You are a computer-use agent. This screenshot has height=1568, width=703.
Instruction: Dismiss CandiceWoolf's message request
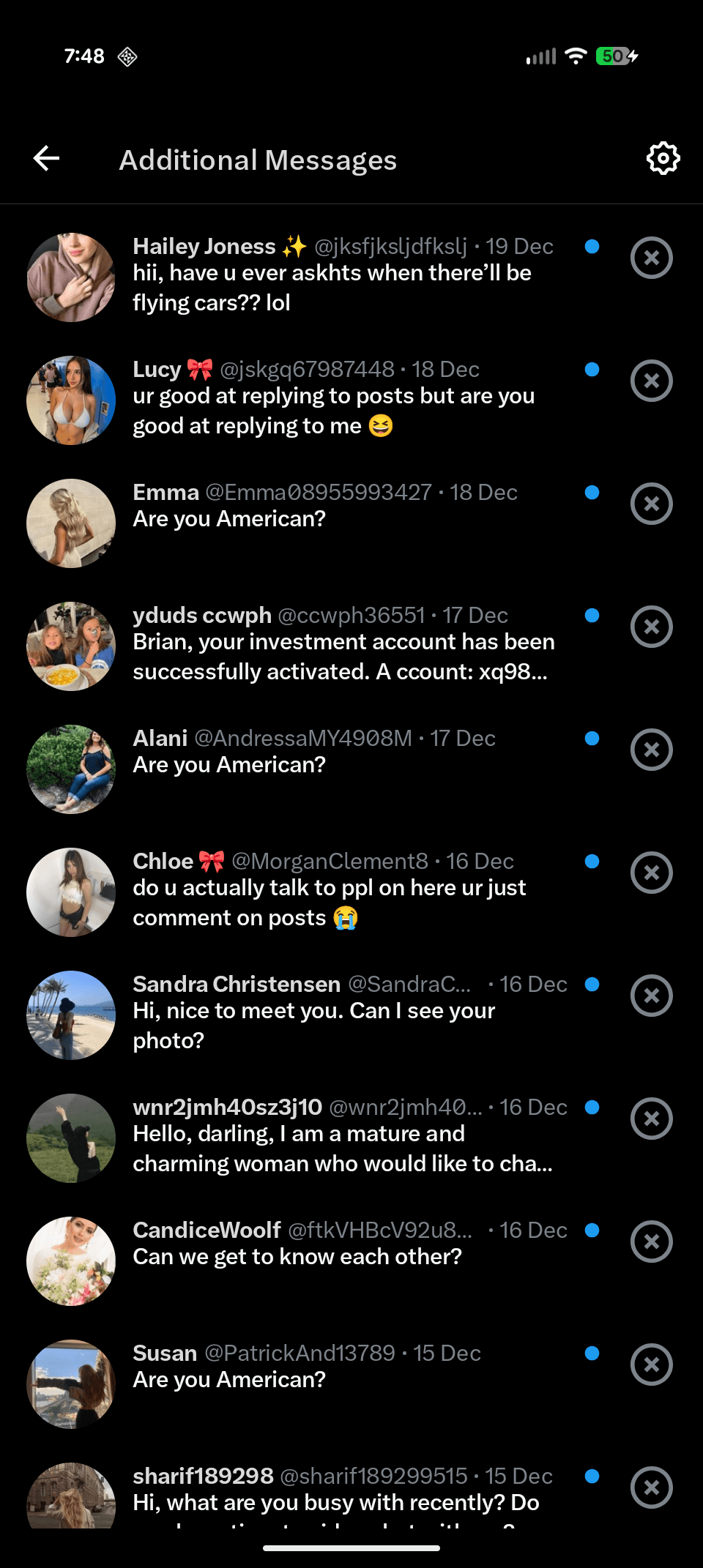point(651,1242)
